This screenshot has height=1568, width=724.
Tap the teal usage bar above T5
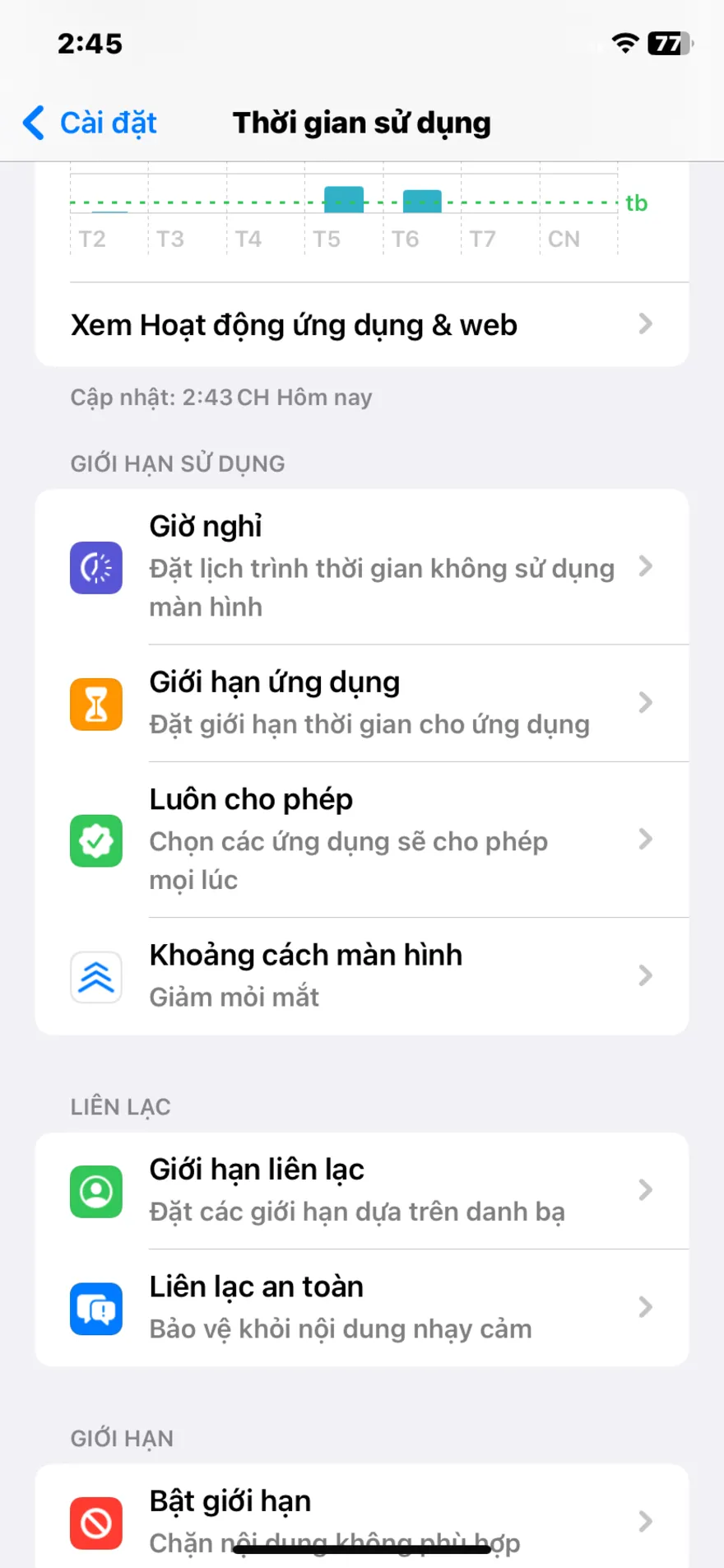click(343, 199)
